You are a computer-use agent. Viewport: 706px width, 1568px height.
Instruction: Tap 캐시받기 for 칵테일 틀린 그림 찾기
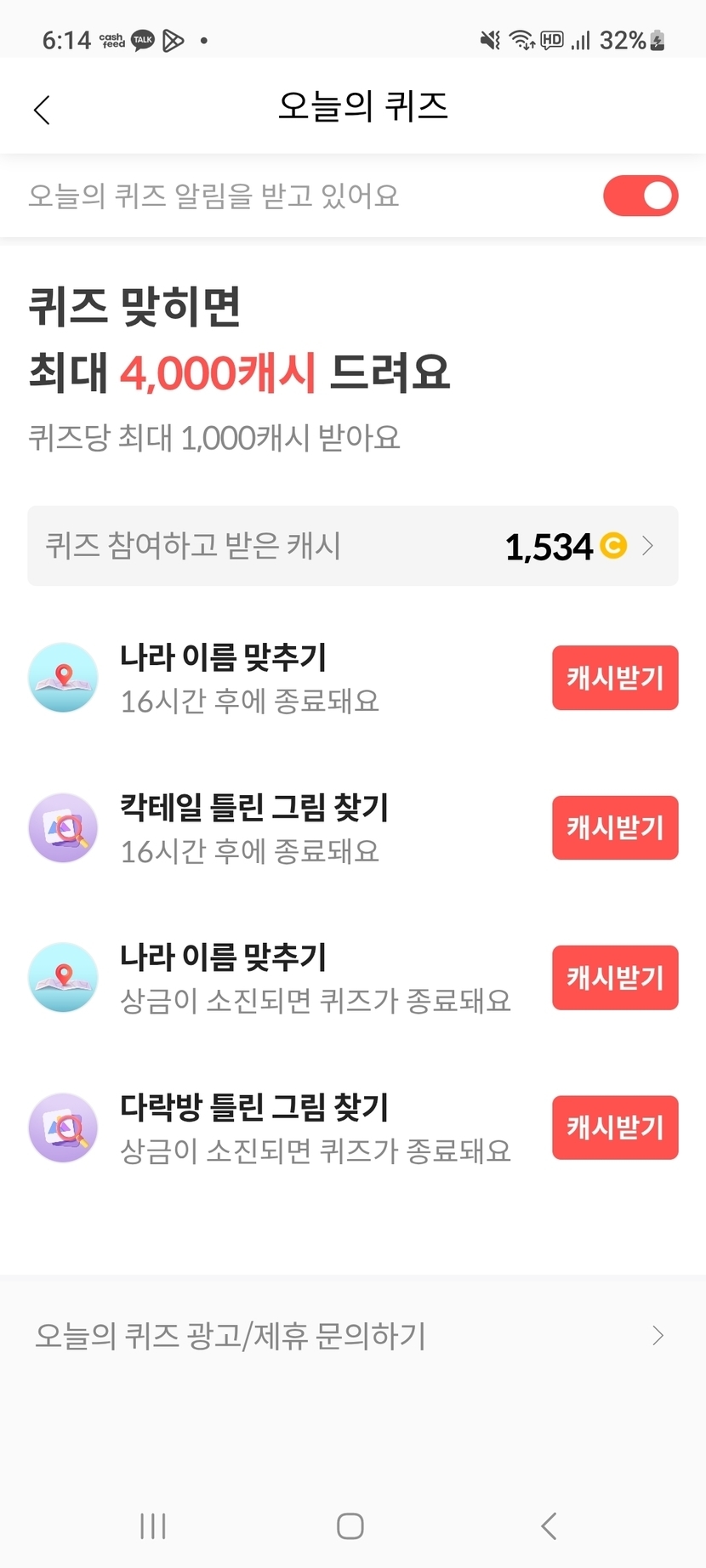point(615,827)
